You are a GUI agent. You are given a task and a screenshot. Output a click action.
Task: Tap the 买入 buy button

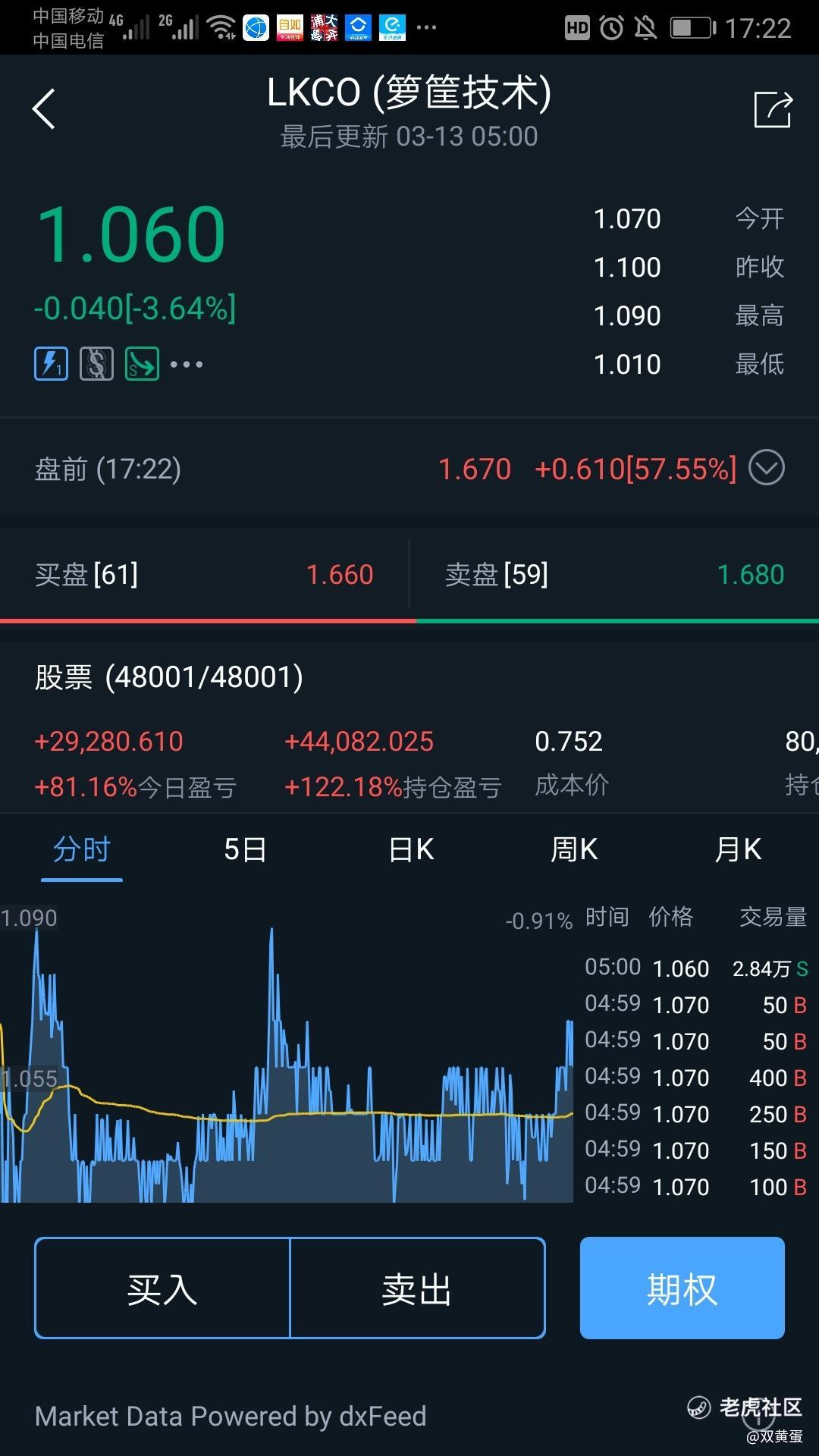(162, 1288)
